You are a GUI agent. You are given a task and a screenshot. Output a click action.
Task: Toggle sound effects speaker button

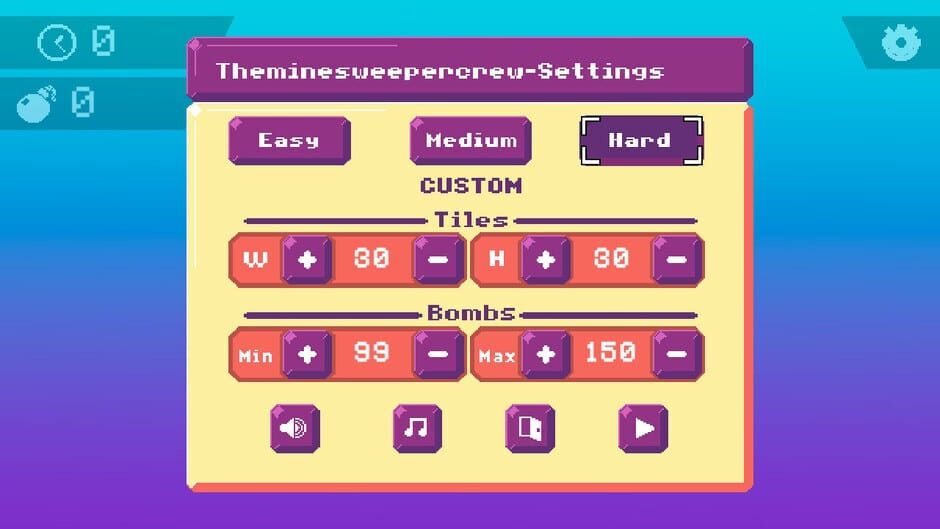295,429
